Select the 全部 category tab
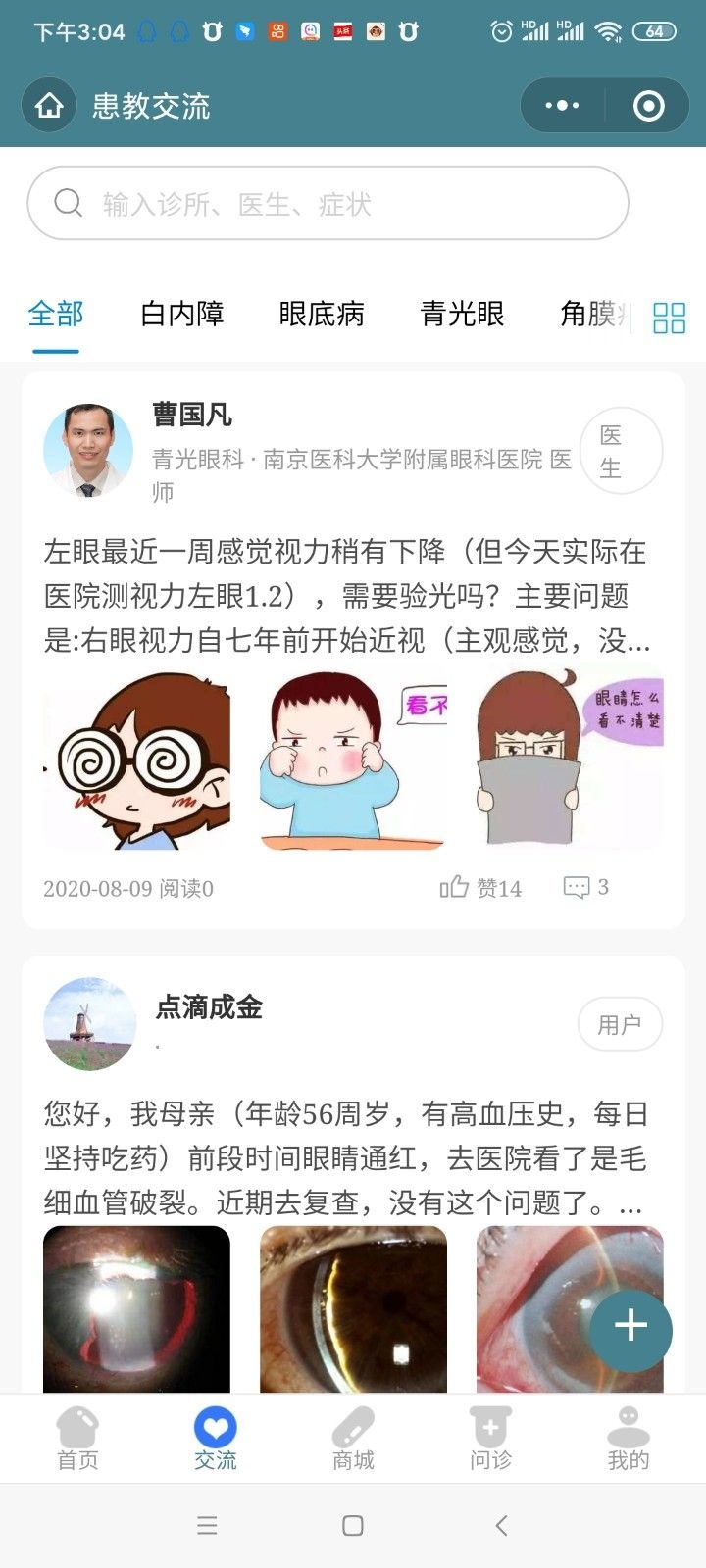Viewport: 706px width, 1568px height. [x=56, y=314]
